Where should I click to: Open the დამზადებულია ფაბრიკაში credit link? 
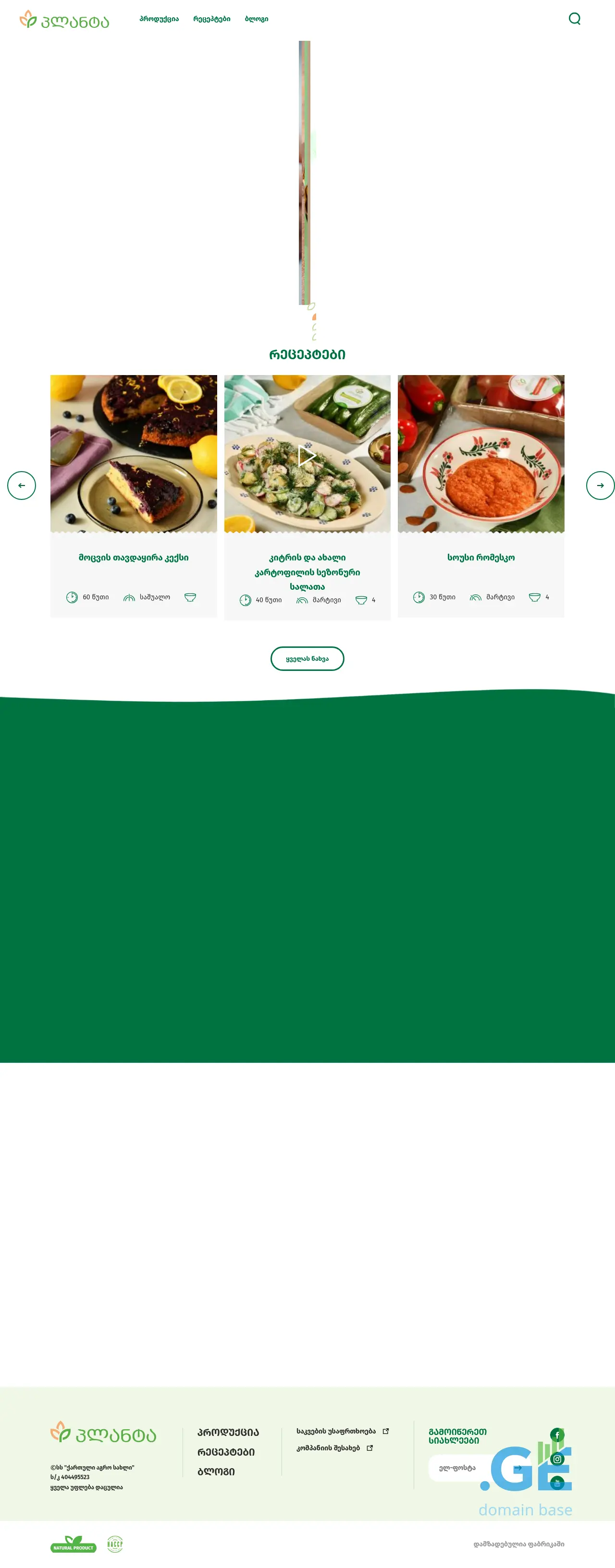point(518,1544)
